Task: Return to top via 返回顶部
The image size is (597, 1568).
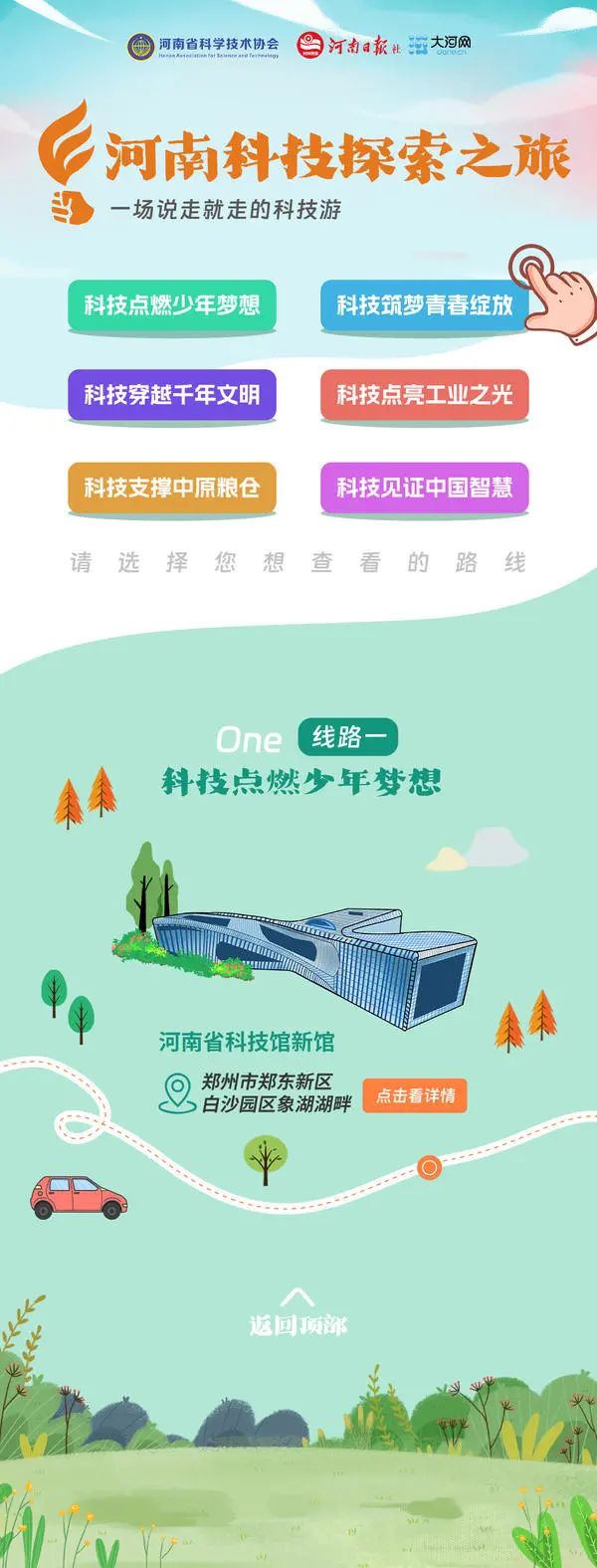Action: point(298,1313)
